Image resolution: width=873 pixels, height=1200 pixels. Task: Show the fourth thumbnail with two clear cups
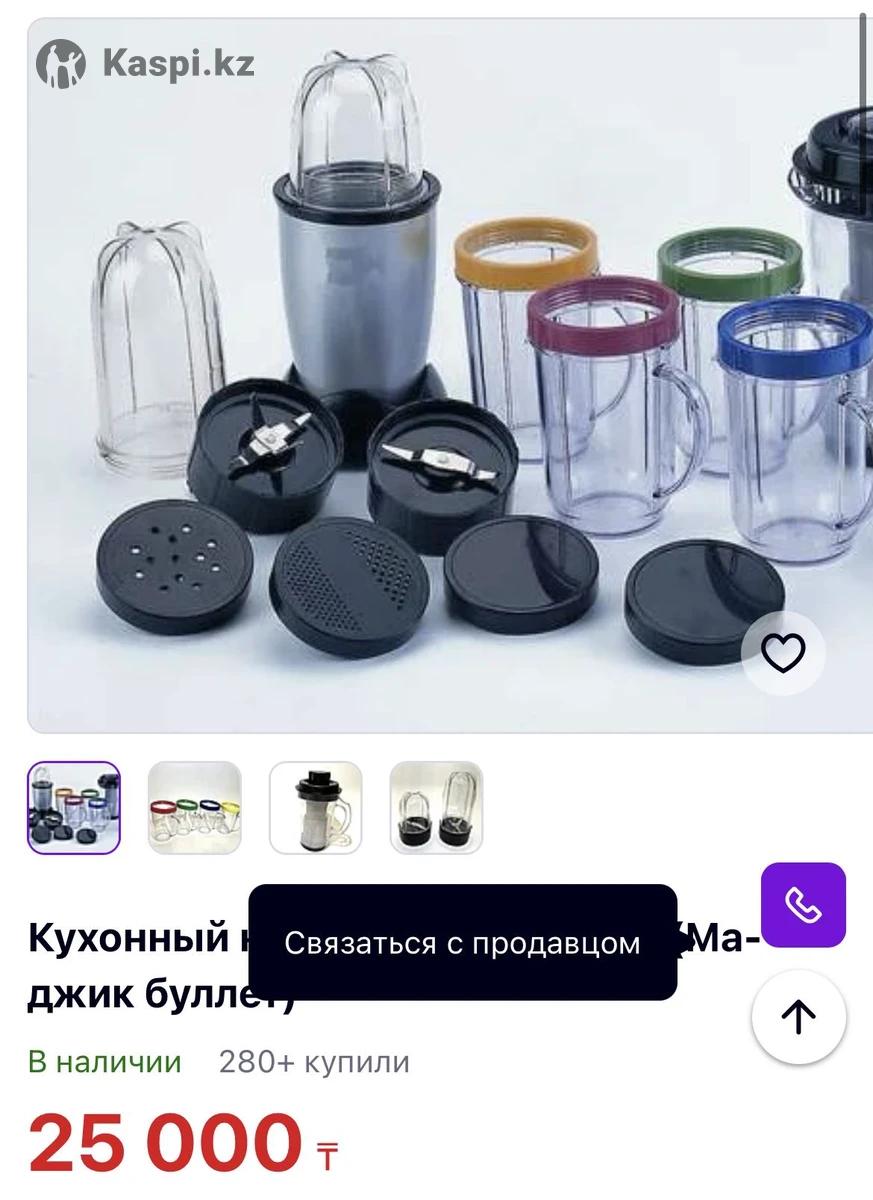[x=436, y=808]
